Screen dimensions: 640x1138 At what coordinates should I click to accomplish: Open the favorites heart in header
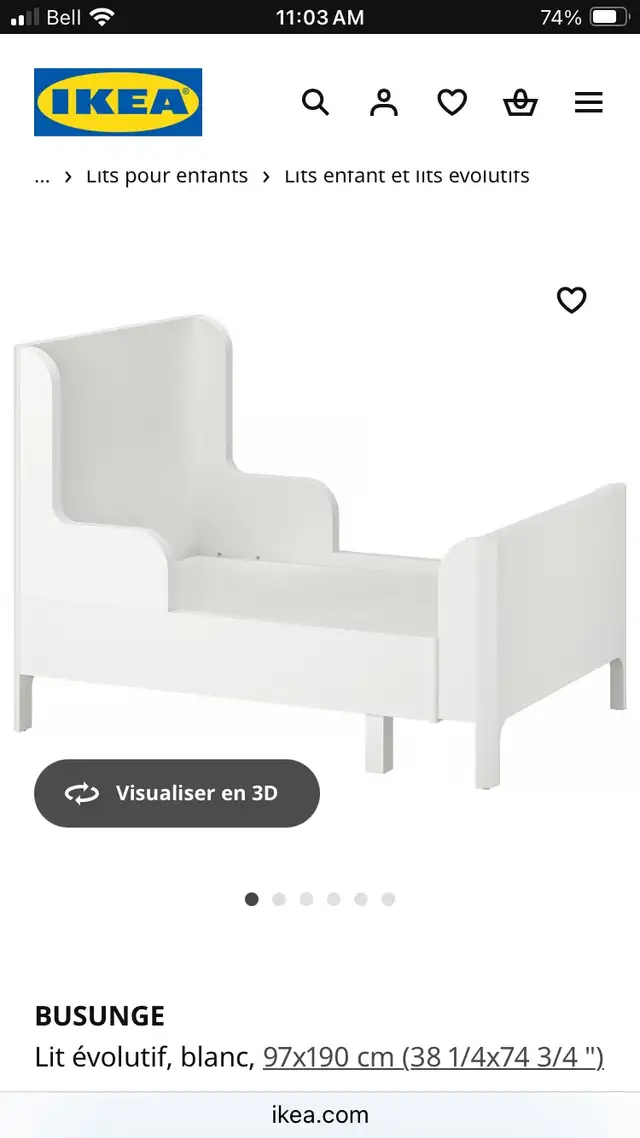pos(452,102)
